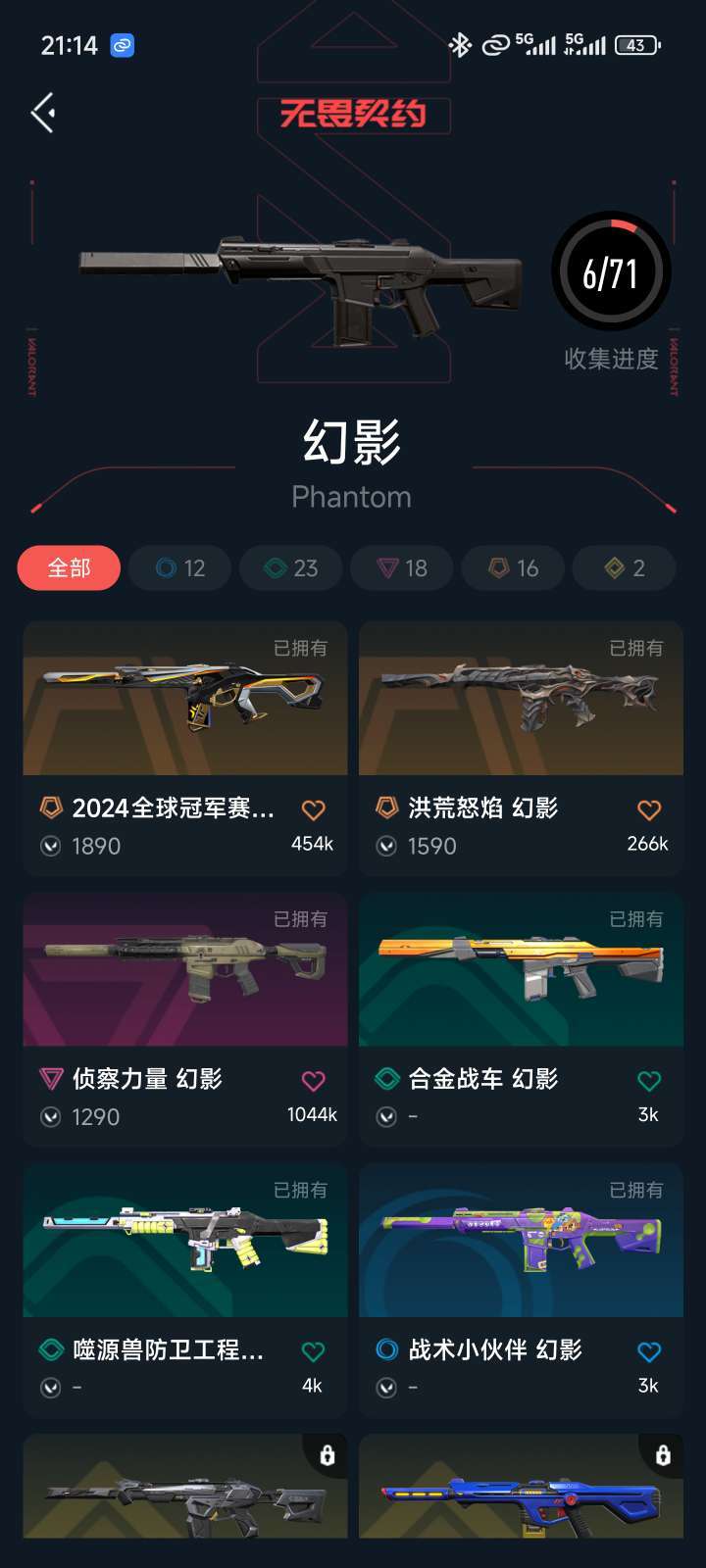Filter skins by the yellow tier 2
Screen dimensions: 706x1568
click(x=624, y=568)
